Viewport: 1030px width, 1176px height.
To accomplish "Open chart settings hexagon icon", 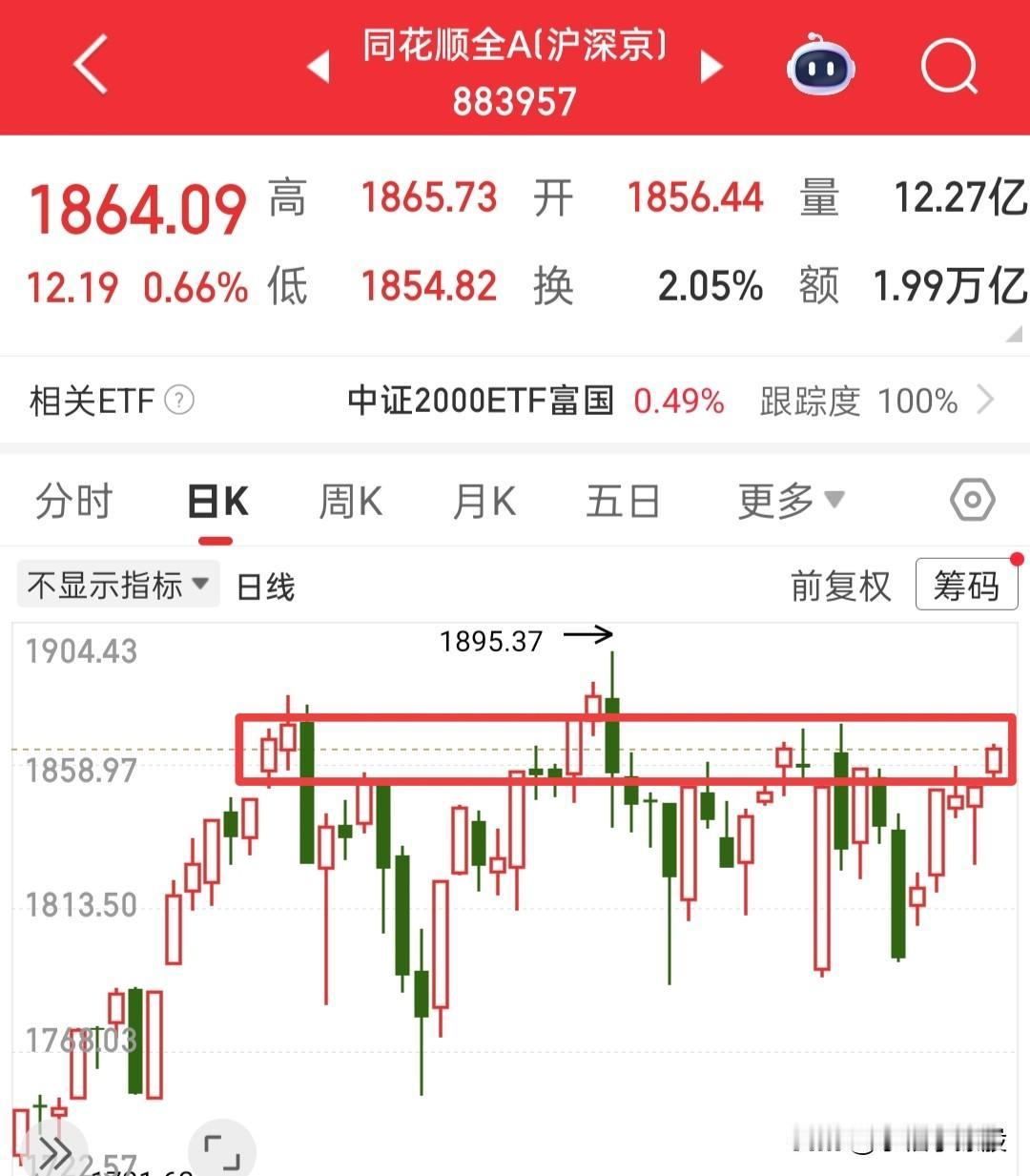I will [x=972, y=500].
